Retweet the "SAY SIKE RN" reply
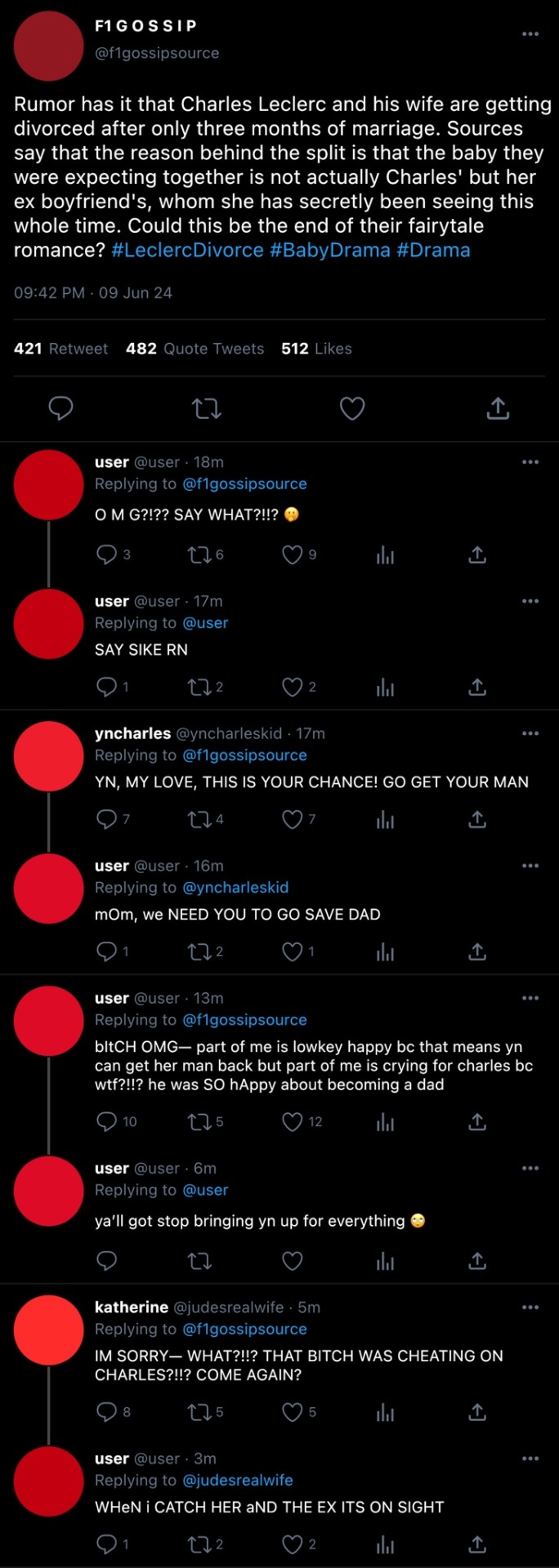Viewport: 559px width, 1568px height. tap(199, 688)
